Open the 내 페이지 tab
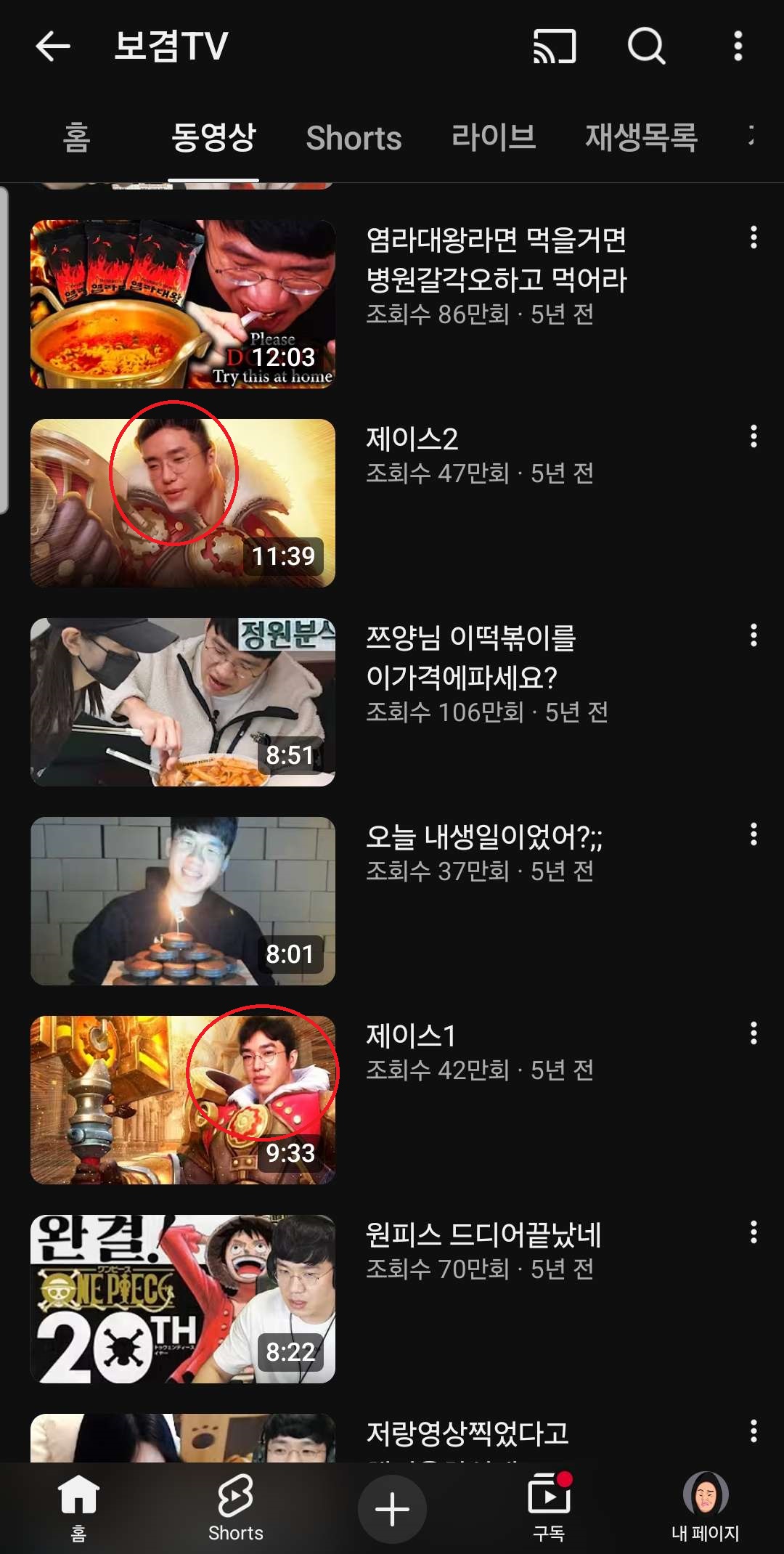The height and width of the screenshot is (1554, 784). [705, 1508]
